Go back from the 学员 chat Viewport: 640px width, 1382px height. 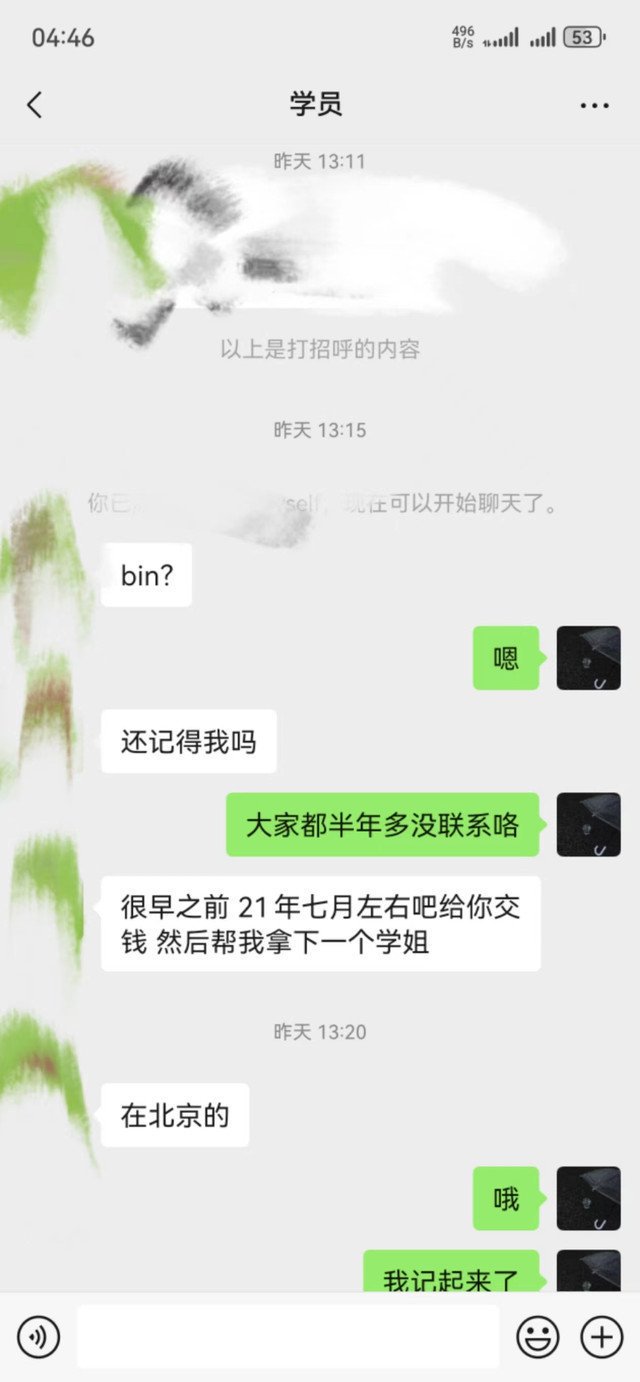[x=35, y=104]
